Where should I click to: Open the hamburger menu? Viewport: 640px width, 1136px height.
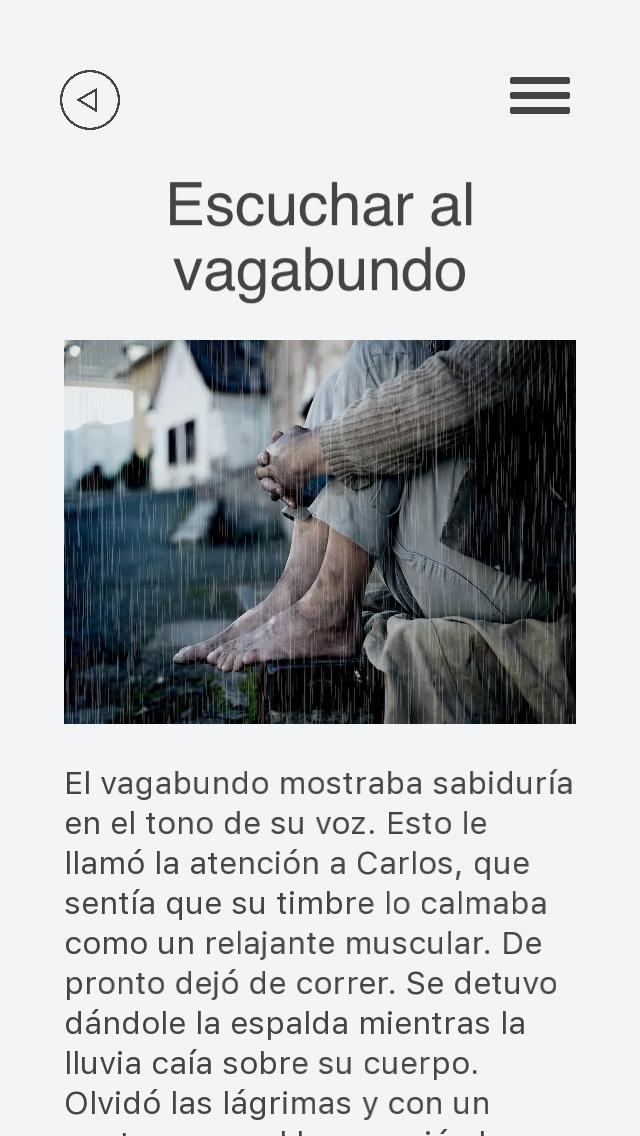pos(540,96)
